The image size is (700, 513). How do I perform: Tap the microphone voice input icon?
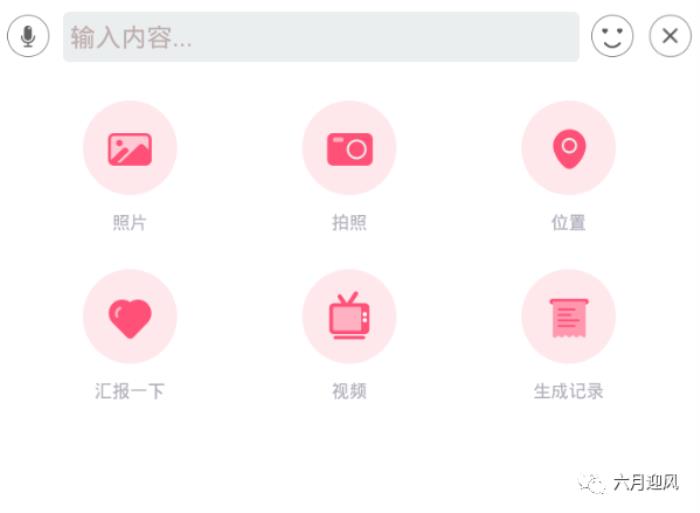pos(28,37)
